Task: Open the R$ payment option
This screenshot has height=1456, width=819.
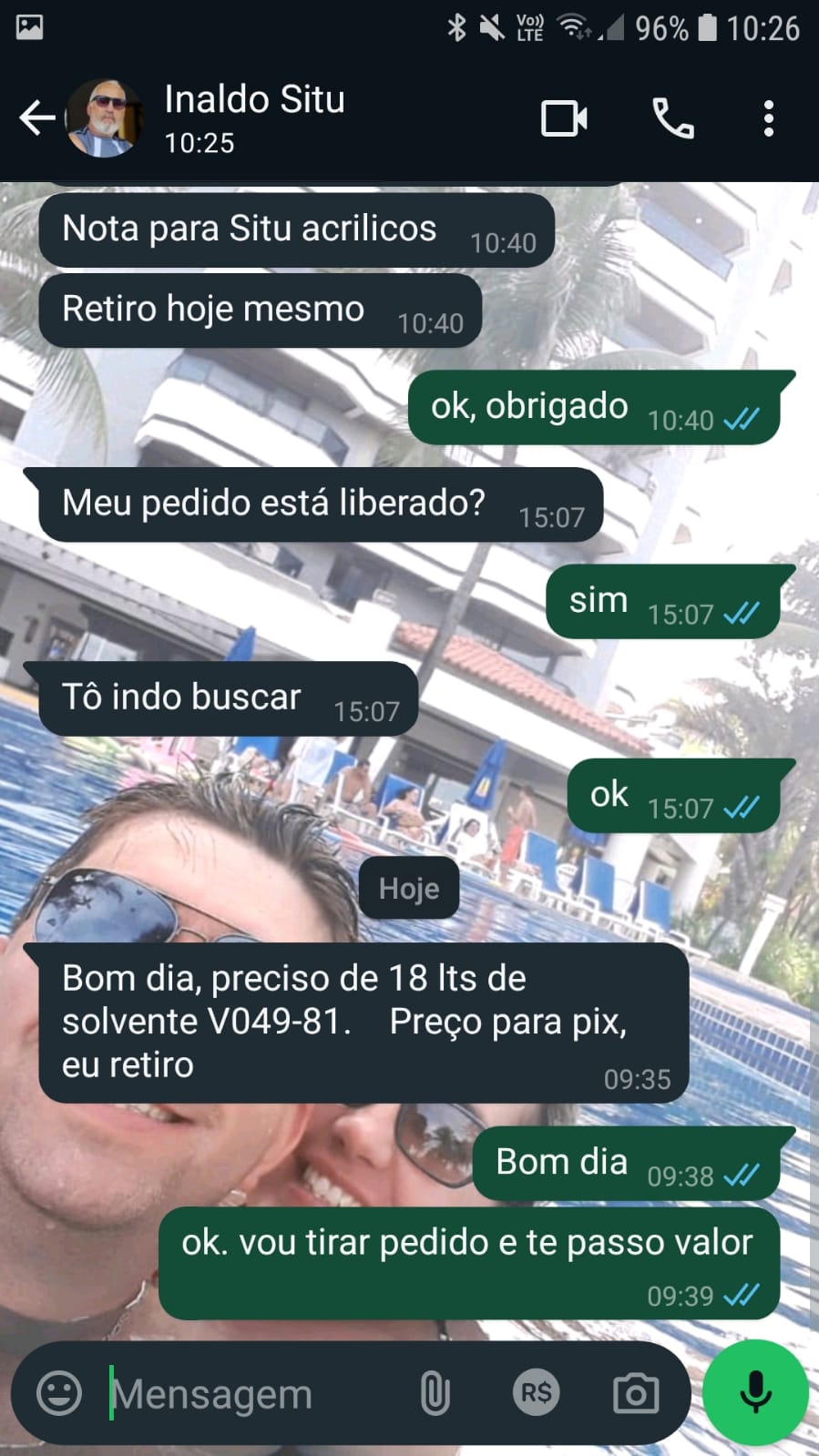Action: 536,1393
